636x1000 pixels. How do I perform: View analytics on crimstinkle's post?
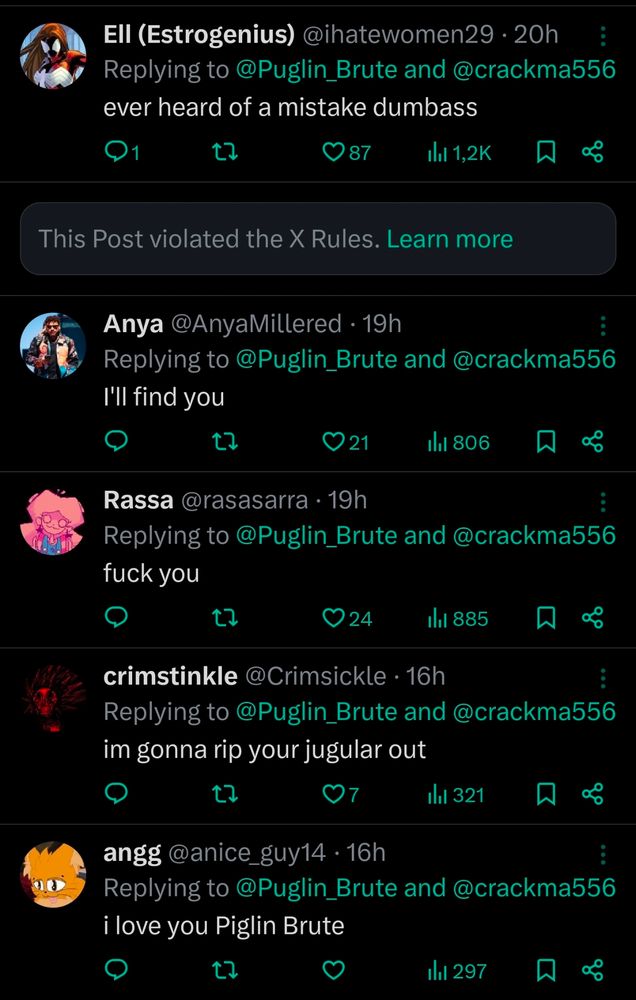[456, 794]
